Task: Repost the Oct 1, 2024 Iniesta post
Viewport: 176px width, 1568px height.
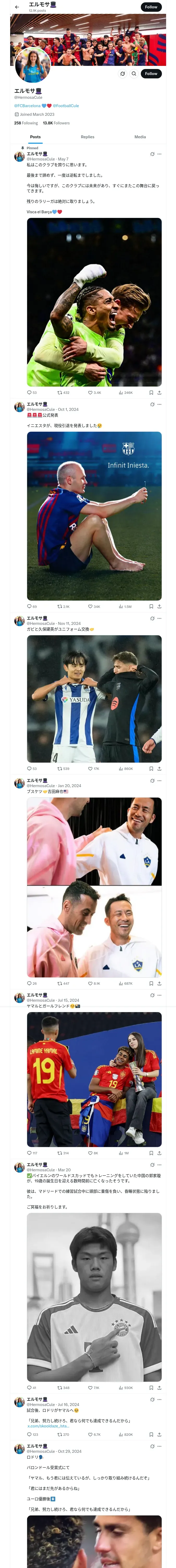Action: (x=63, y=606)
